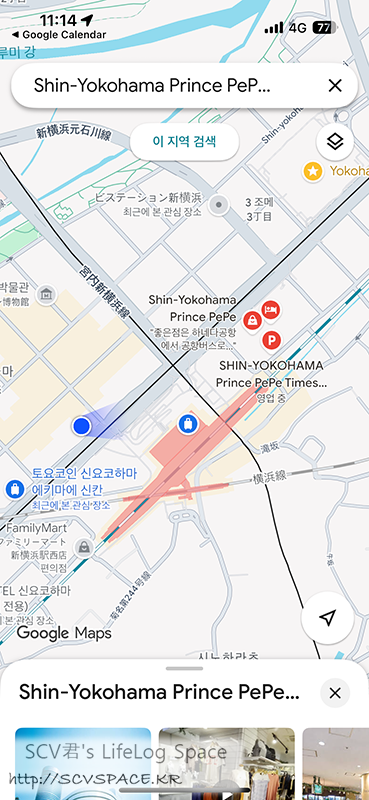Screen dimensions: 369x800
Task: Open the starred Yokohama saved place
Action: [x=312, y=171]
